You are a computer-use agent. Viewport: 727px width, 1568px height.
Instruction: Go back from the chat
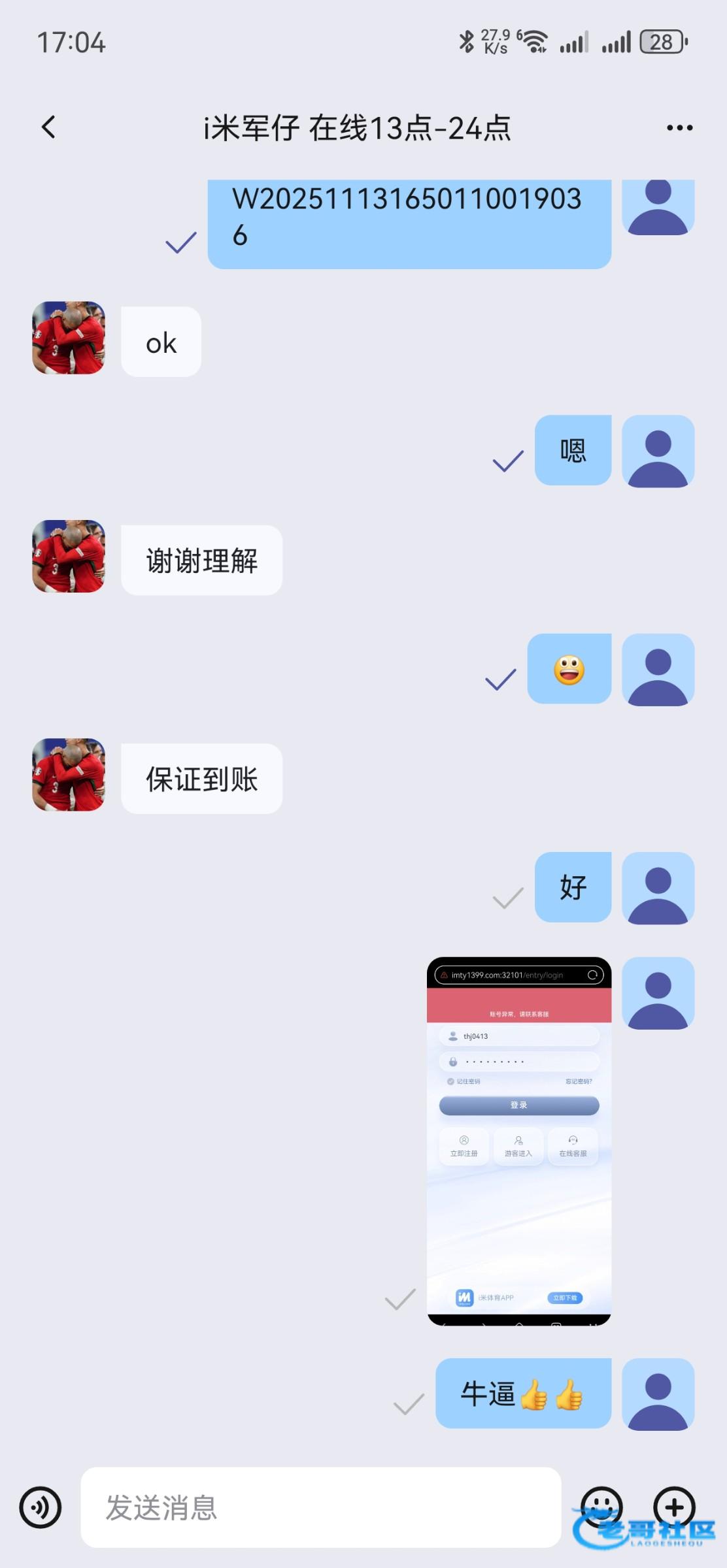tap(48, 127)
